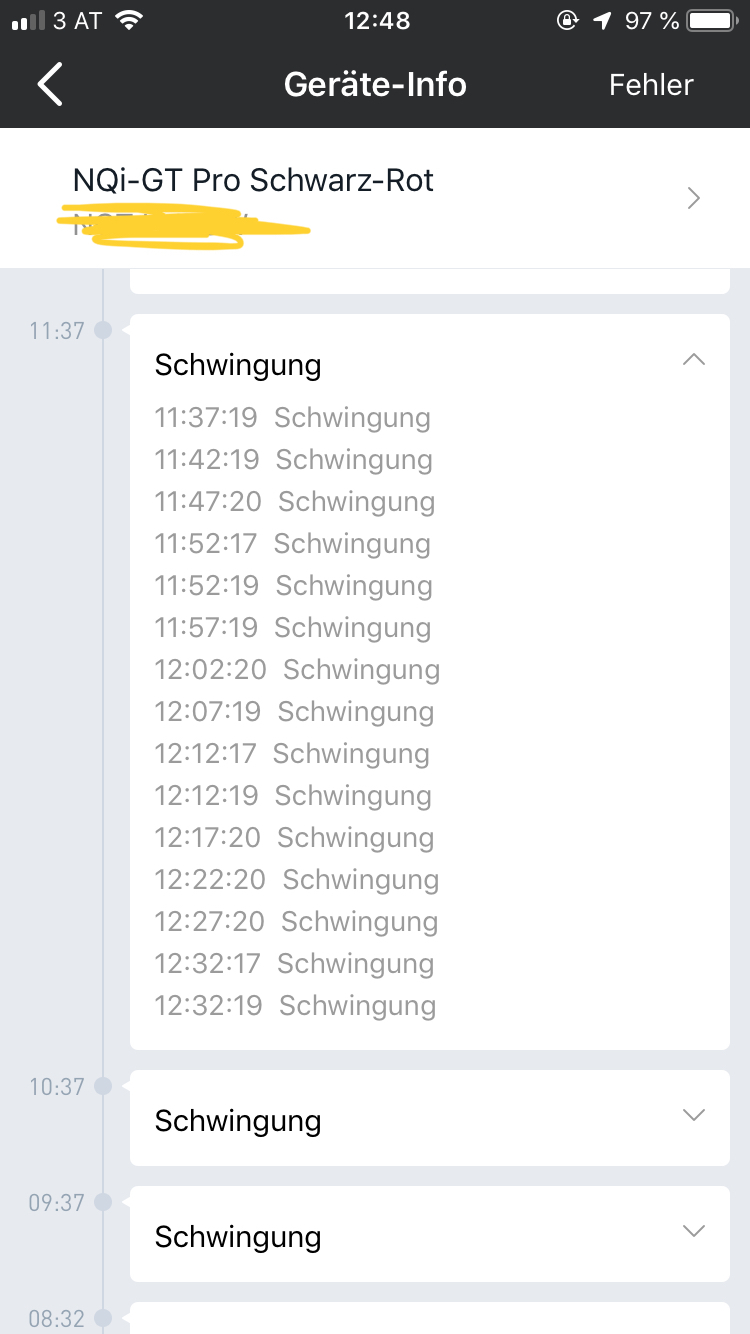Open the Fehler page
The height and width of the screenshot is (1334, 750).
tap(651, 85)
